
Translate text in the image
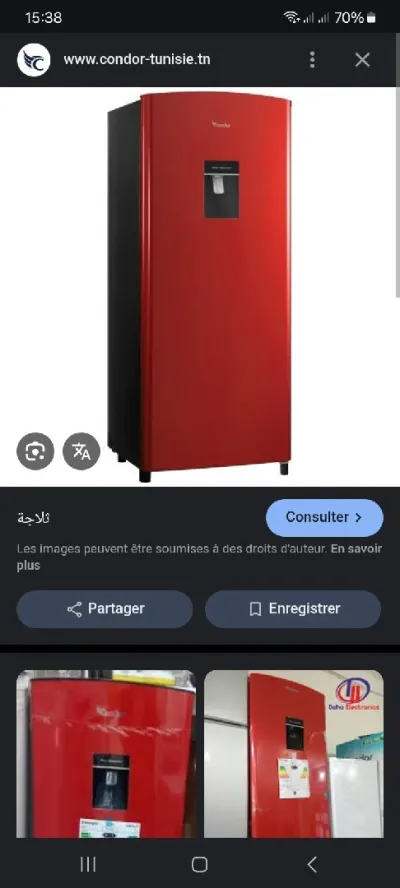82,451
